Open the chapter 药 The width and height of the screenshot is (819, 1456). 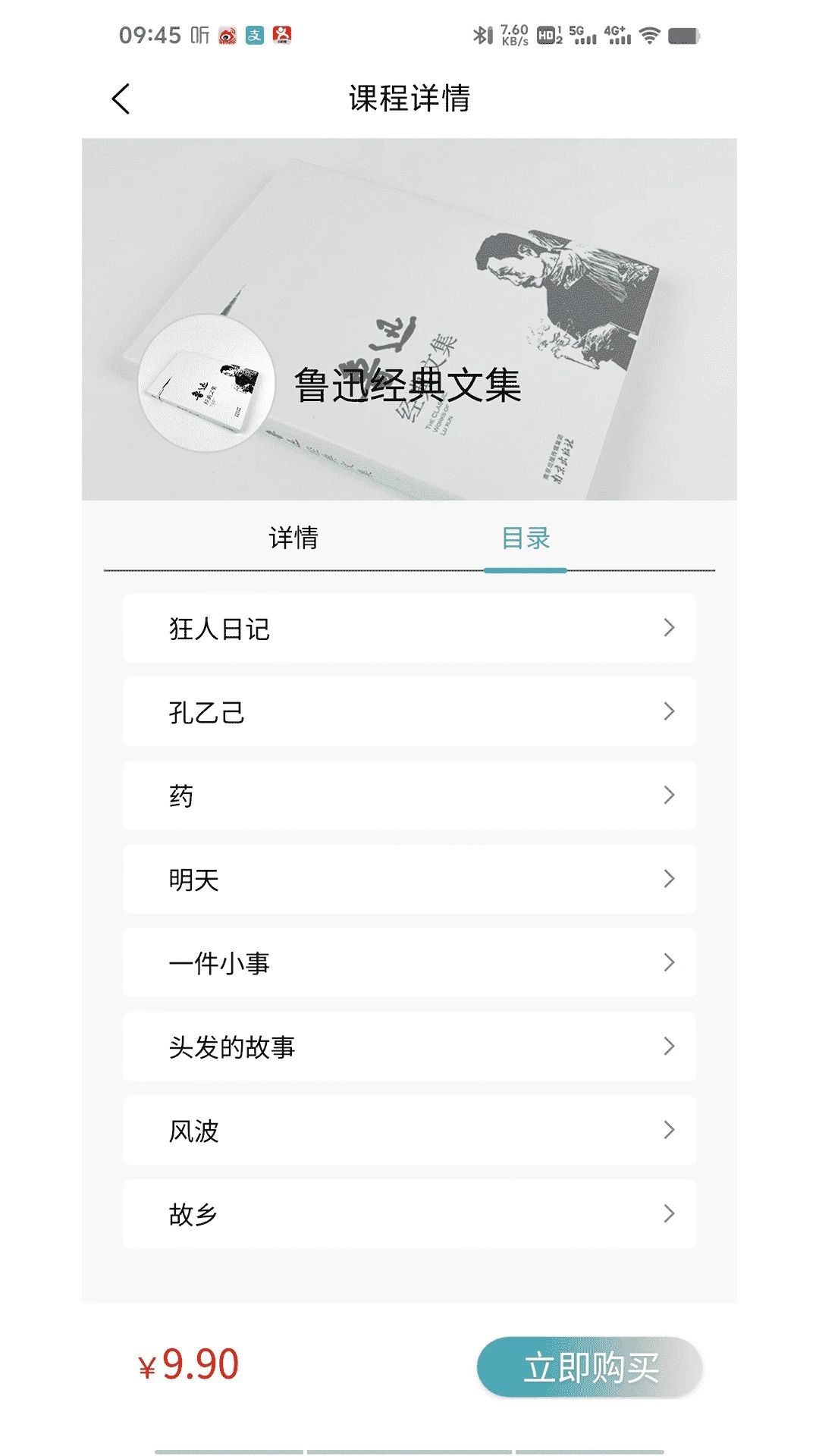(409, 795)
